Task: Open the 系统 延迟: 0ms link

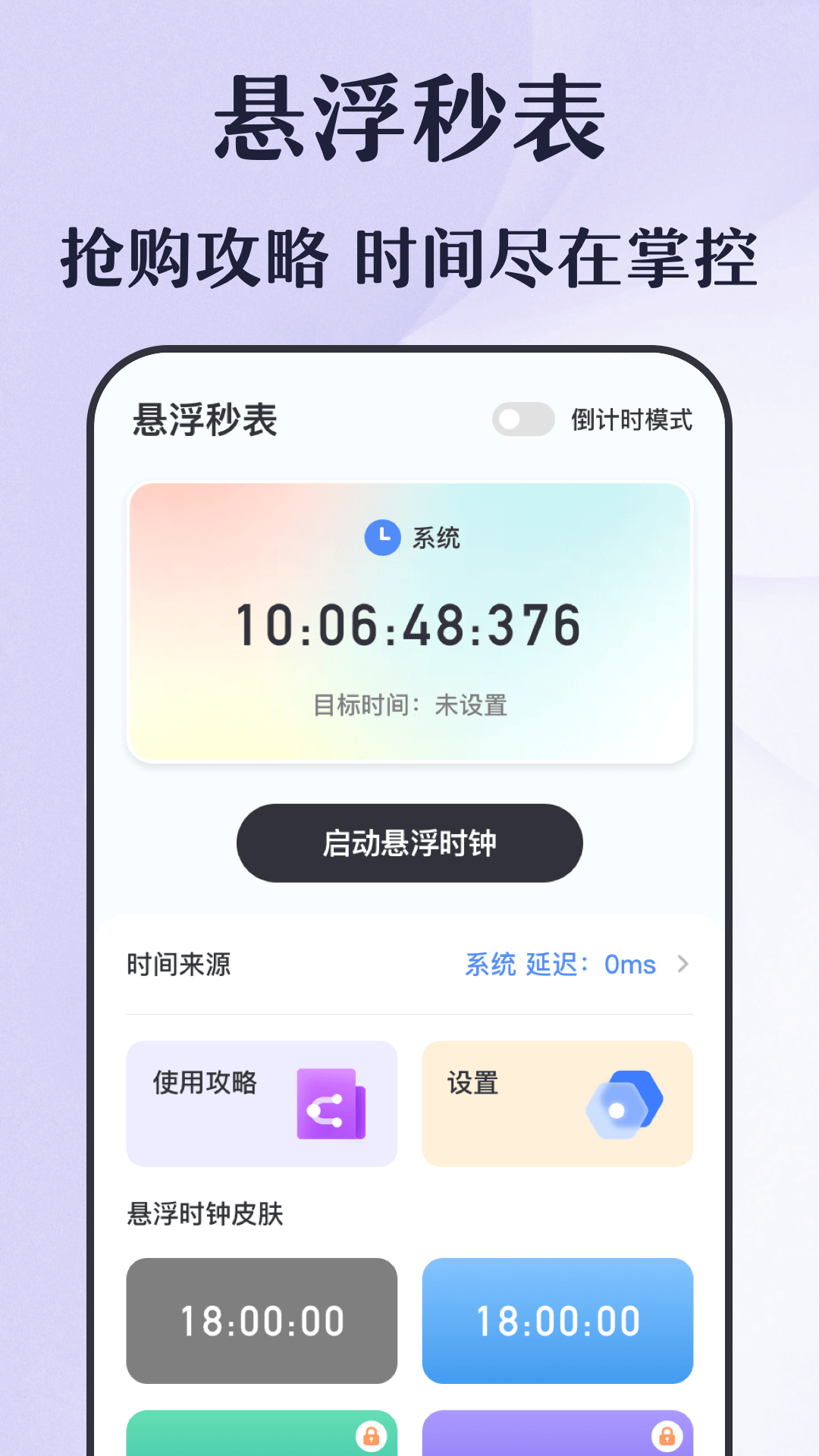Action: 561,964
